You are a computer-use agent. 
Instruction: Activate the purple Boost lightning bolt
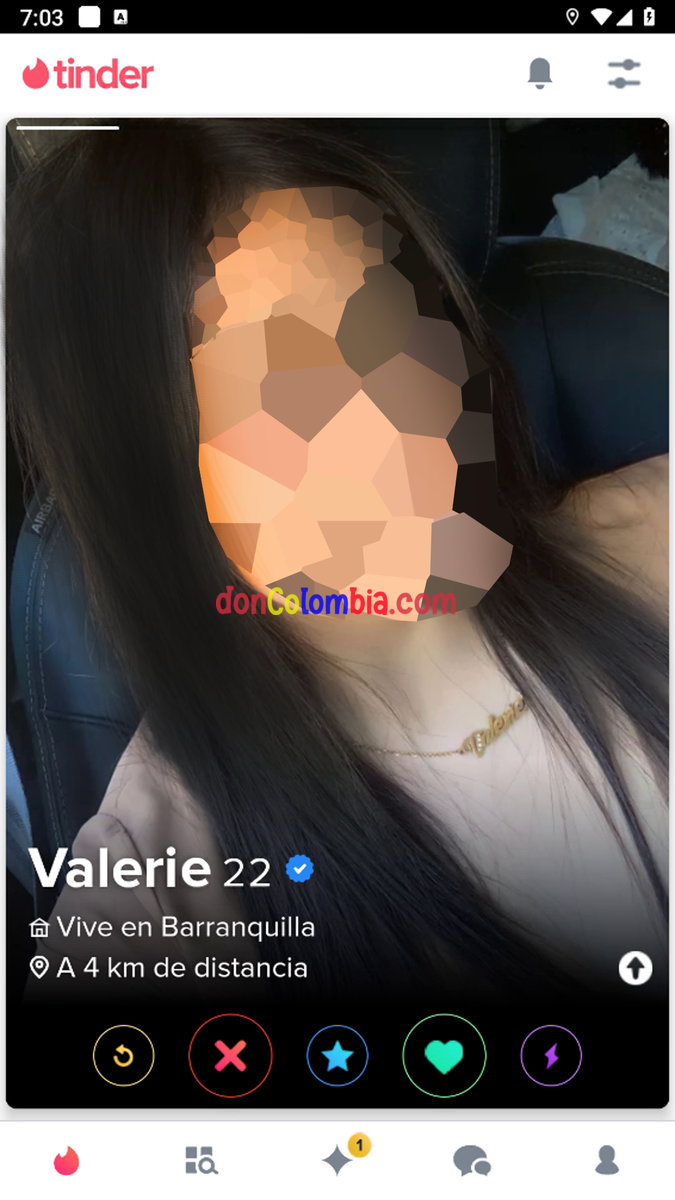(x=551, y=1056)
